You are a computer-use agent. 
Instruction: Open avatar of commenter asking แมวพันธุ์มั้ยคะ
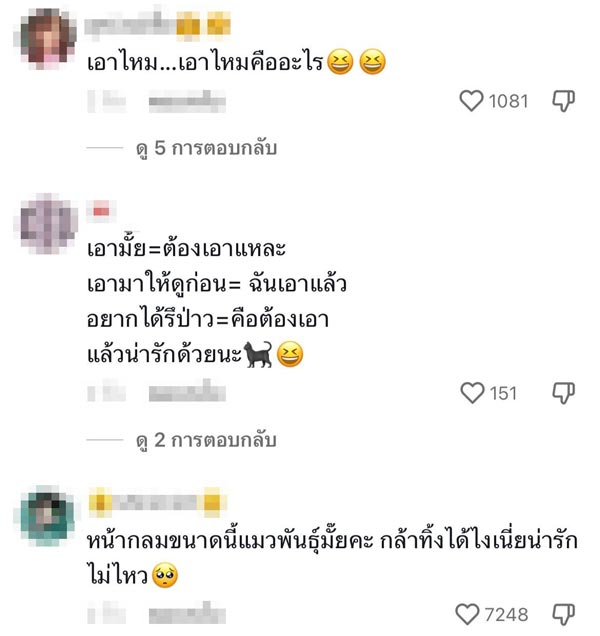(x=47, y=517)
